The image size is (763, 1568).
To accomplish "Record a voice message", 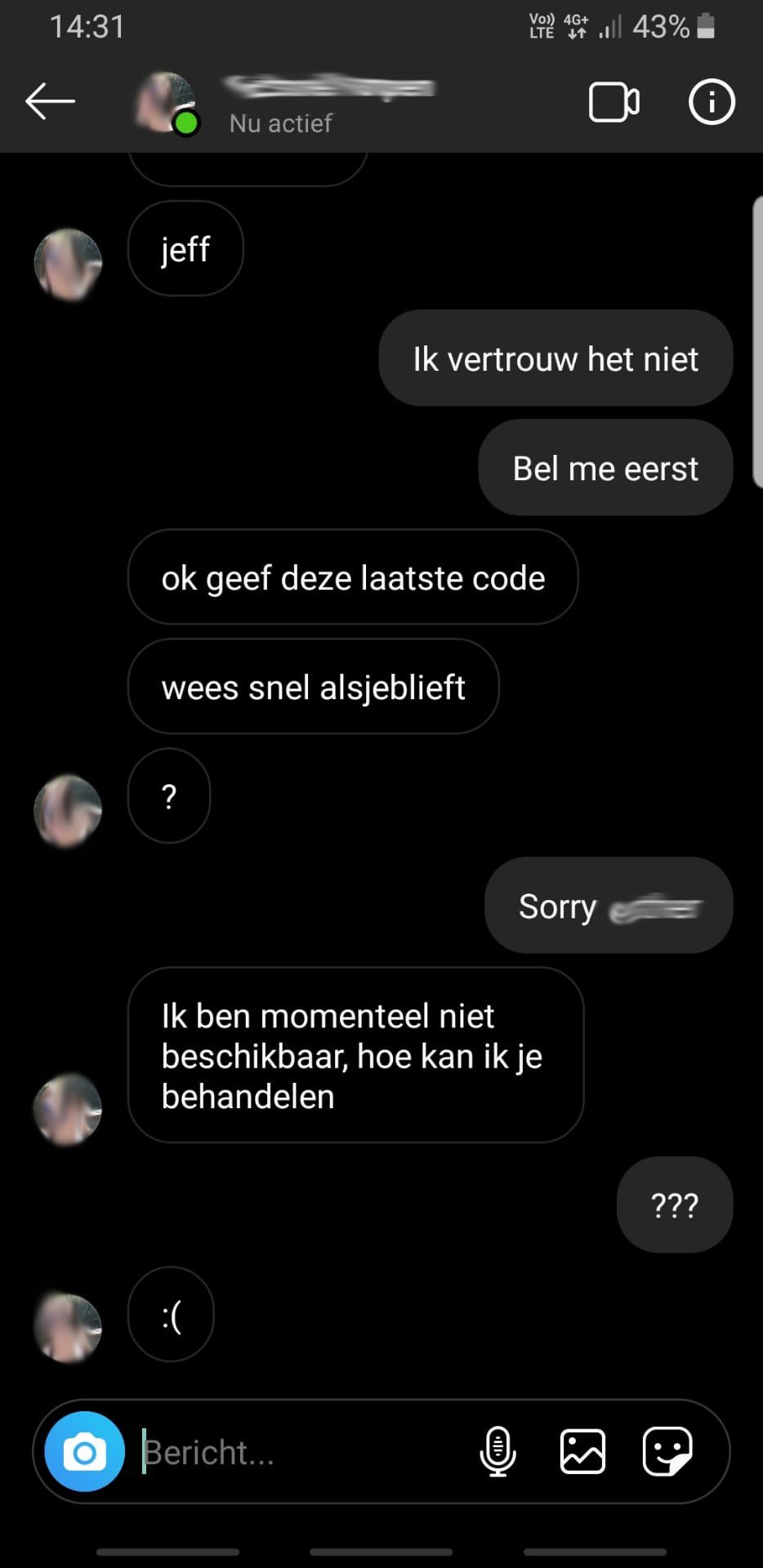I will pos(498,1451).
